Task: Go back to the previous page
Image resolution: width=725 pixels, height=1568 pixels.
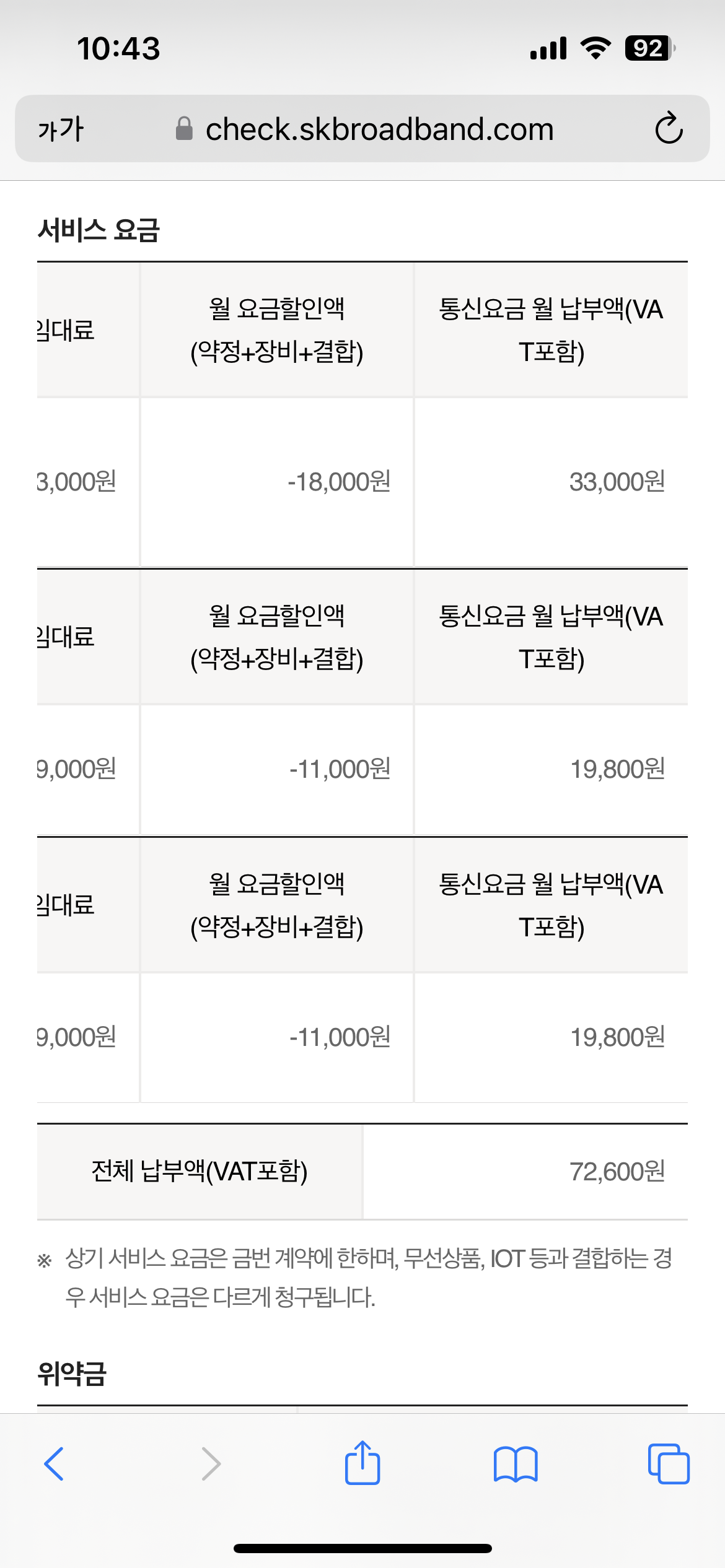Action: tap(55, 1464)
